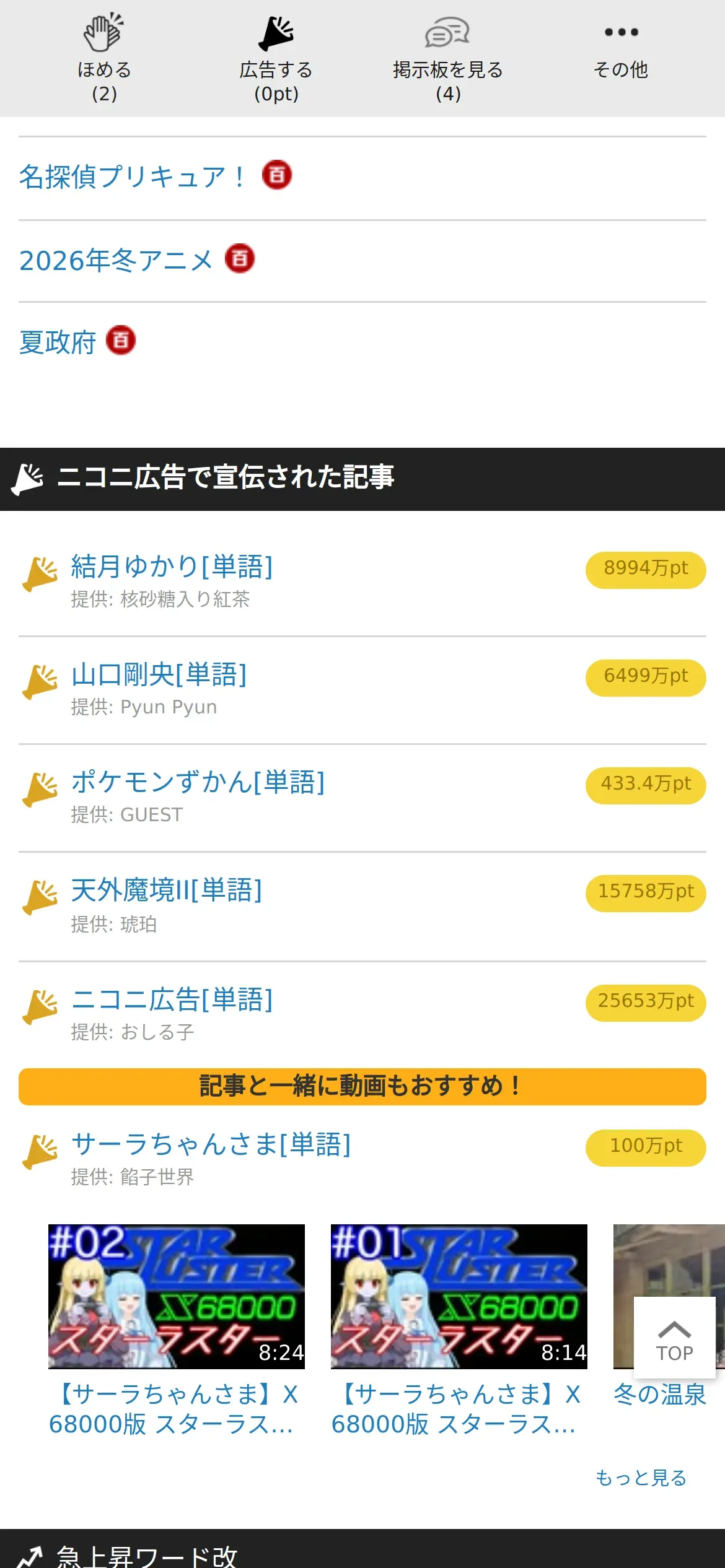
Task: Open the advertised article ニコニ広告[単語]
Action: [x=172, y=1000]
